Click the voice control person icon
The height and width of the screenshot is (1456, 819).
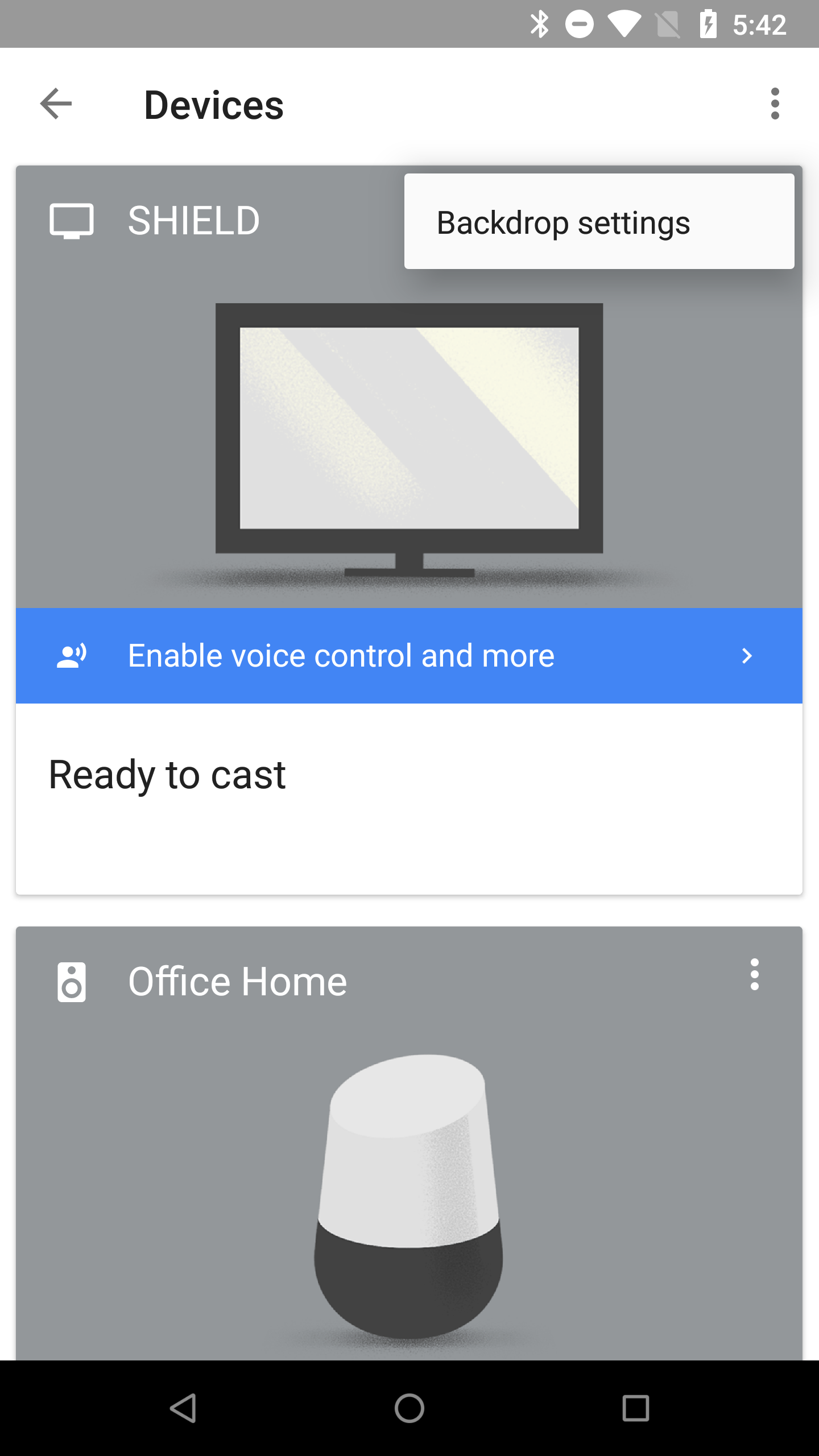coord(70,655)
